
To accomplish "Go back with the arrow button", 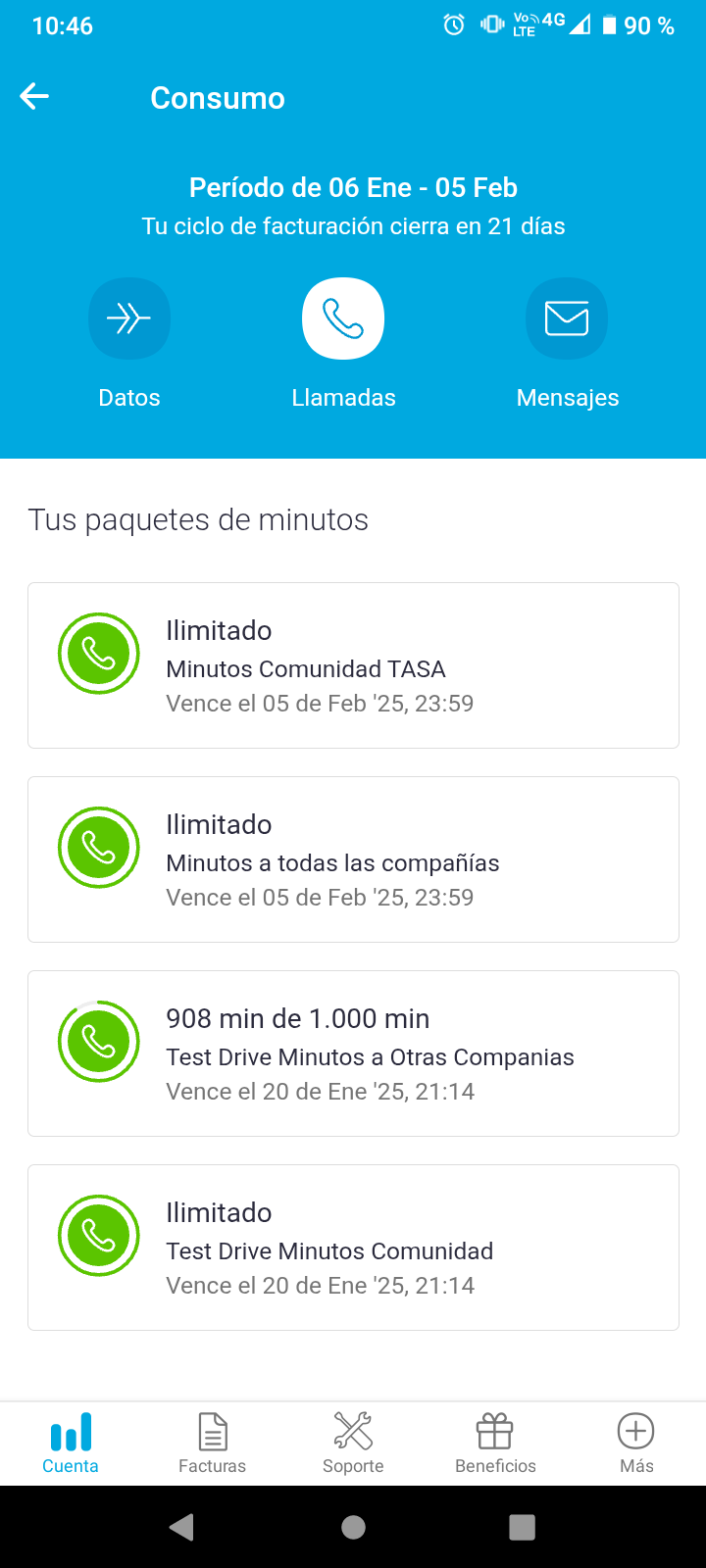I will tap(34, 96).
